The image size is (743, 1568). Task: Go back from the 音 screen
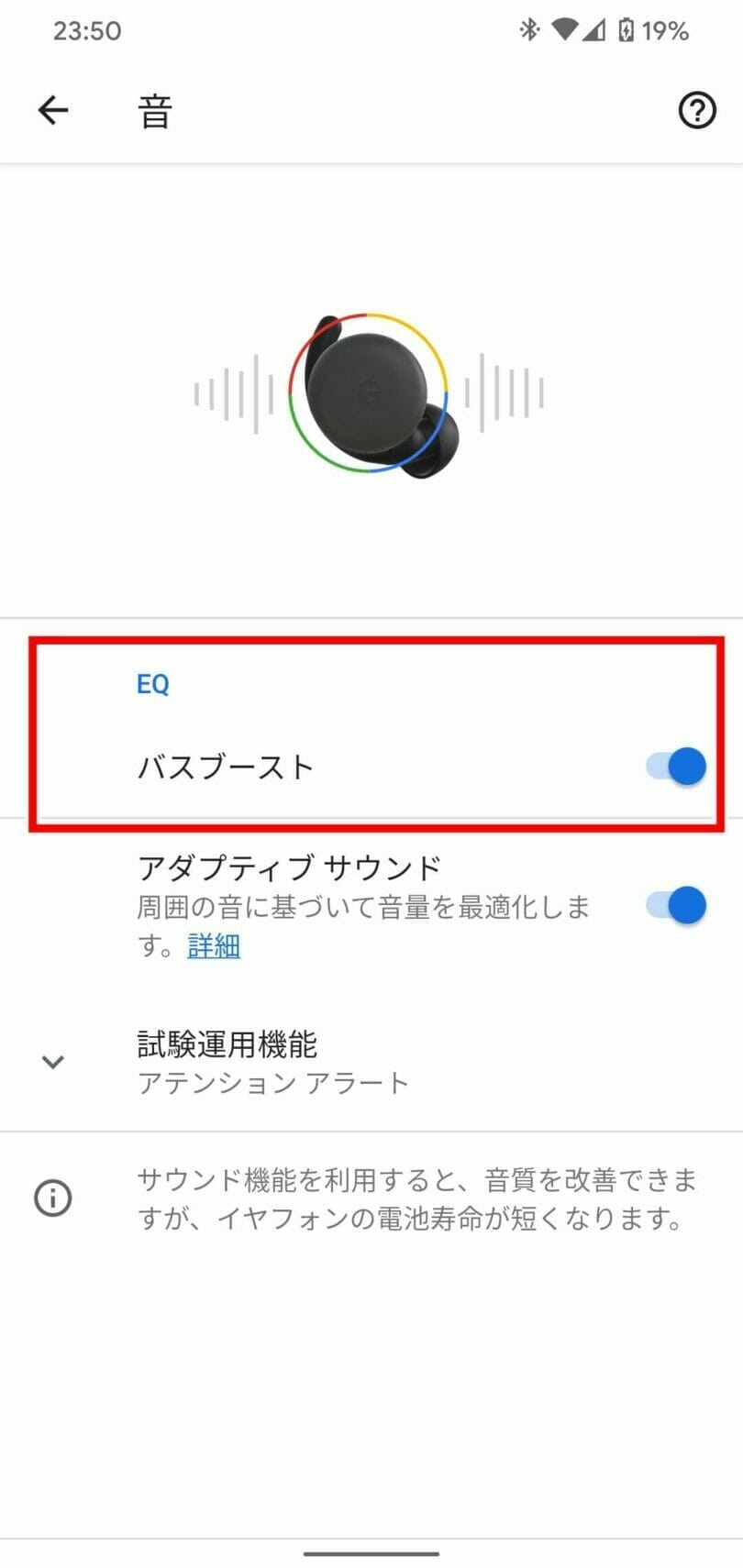click(53, 111)
